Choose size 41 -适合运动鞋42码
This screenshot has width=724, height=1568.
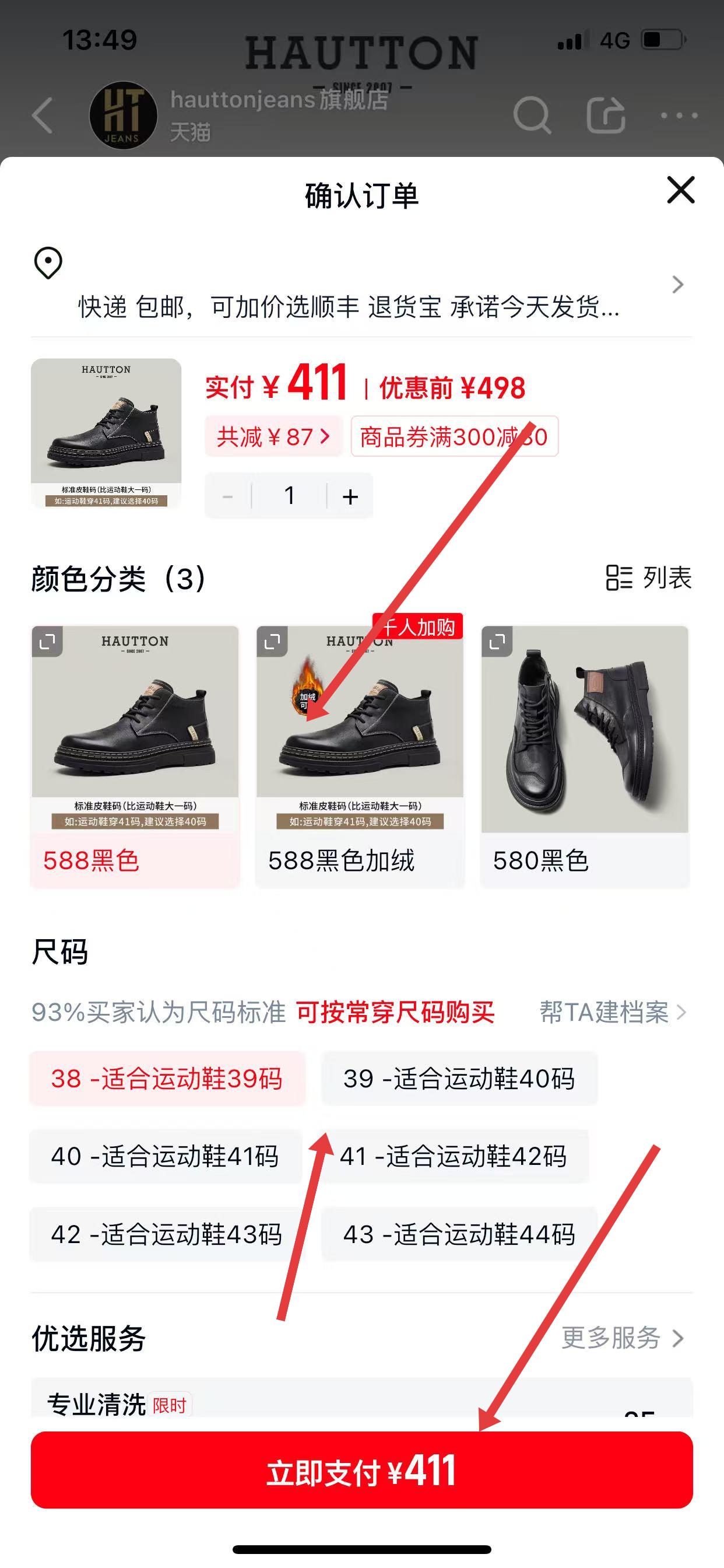pos(454,1156)
